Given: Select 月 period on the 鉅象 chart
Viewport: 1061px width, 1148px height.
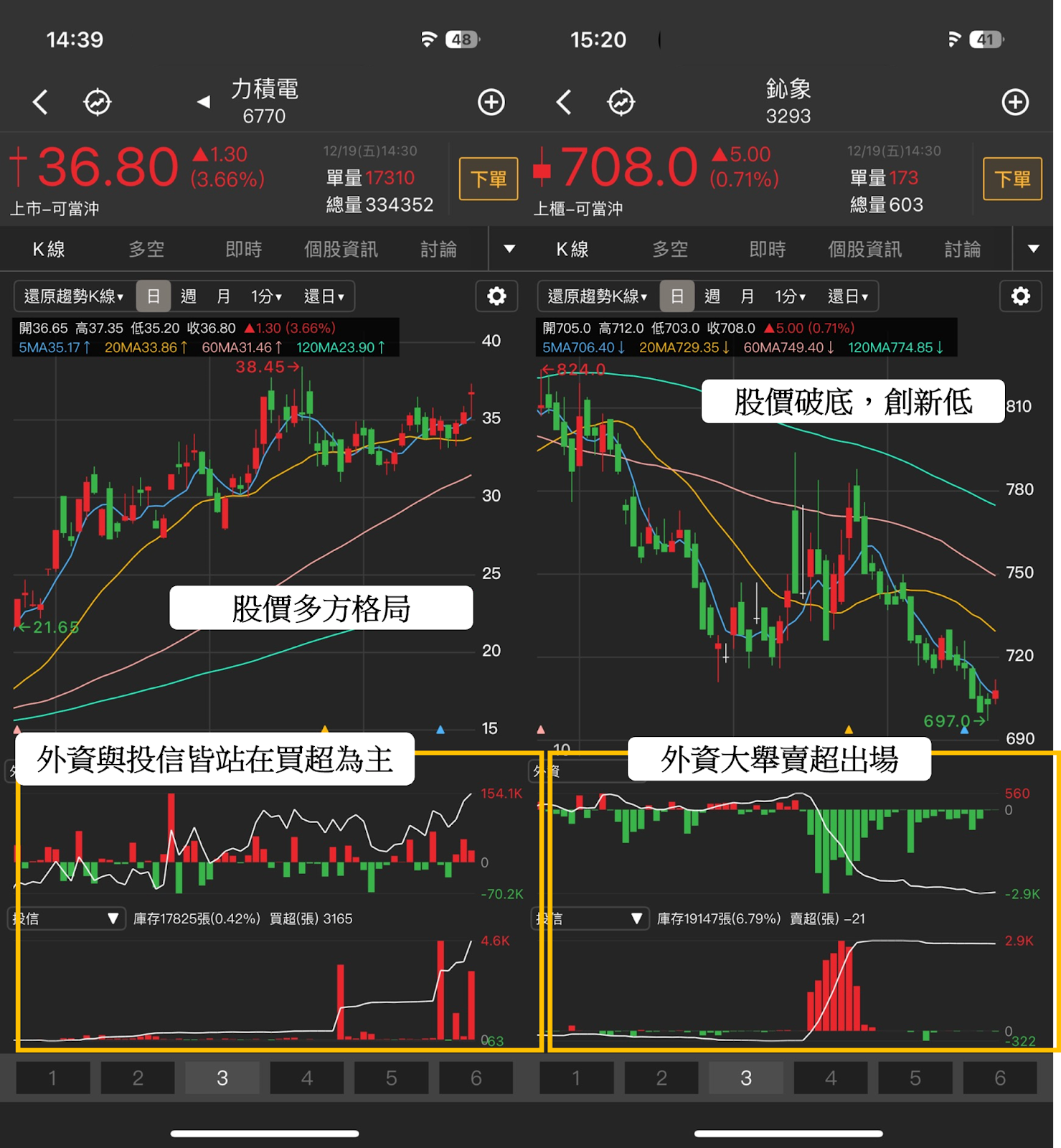Looking at the screenshot, I should click(x=748, y=296).
